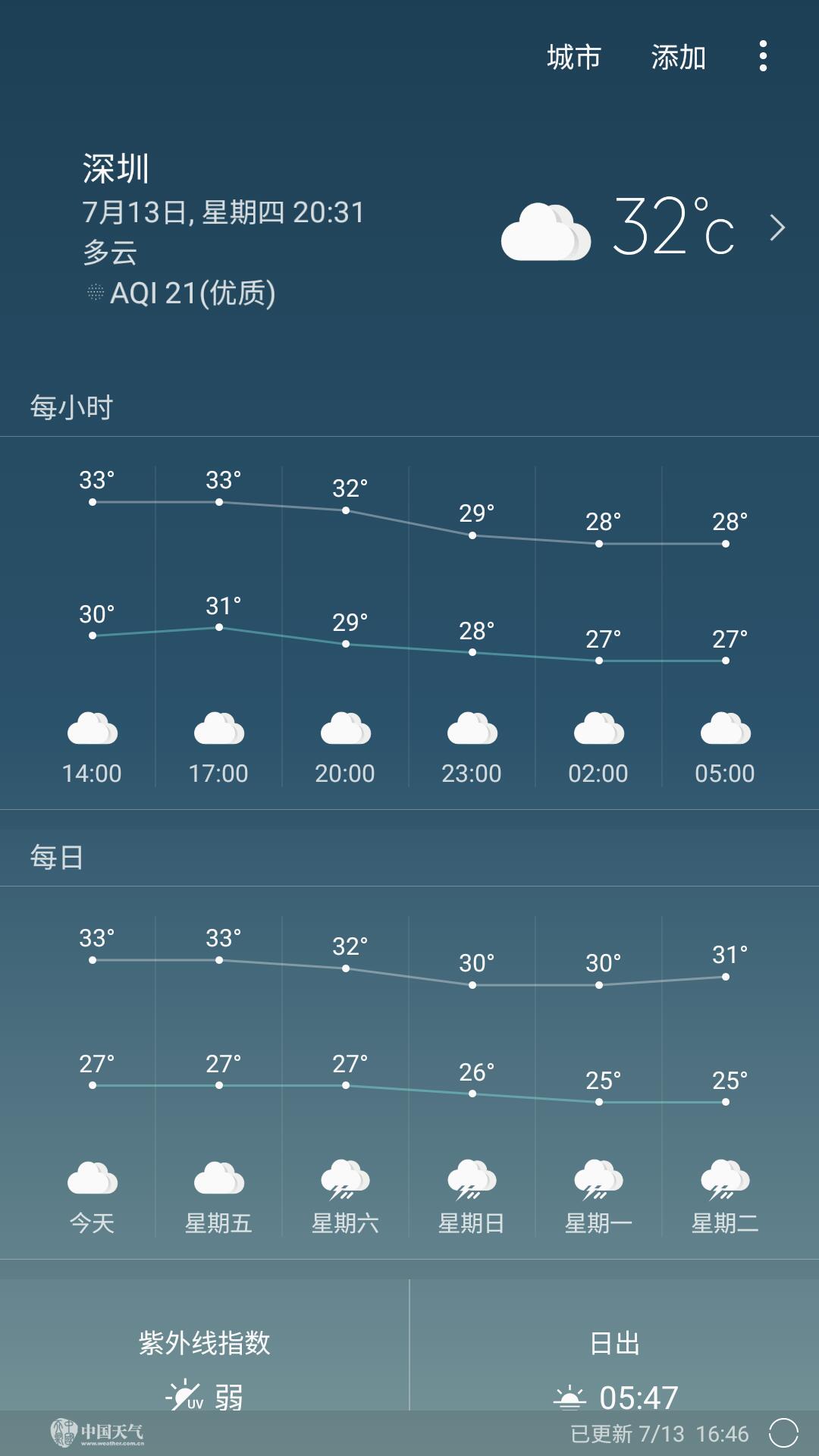Open the 城市 city list
Viewport: 819px width, 1456px height.
pyautogui.click(x=574, y=58)
